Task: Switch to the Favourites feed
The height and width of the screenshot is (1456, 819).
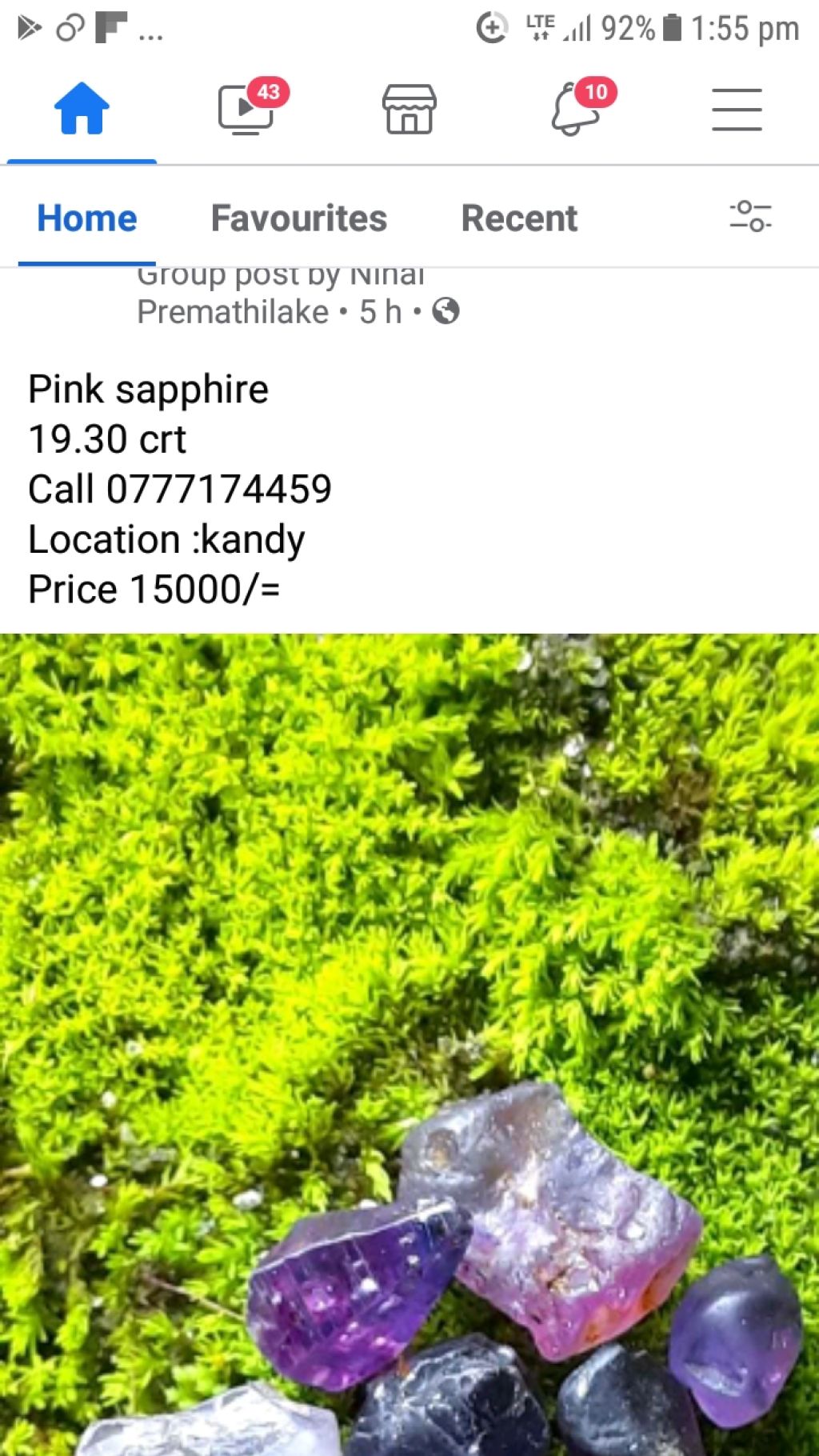Action: (x=298, y=218)
